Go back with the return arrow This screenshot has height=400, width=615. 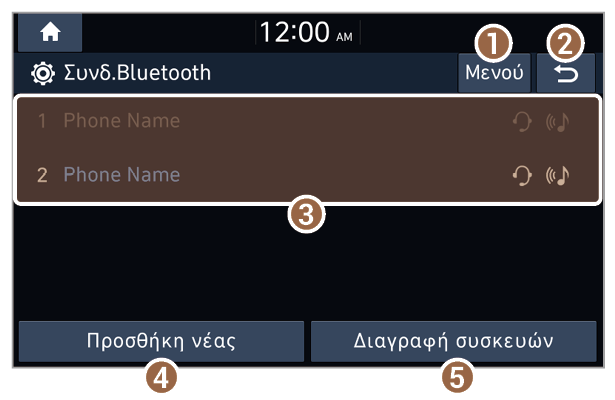click(567, 74)
